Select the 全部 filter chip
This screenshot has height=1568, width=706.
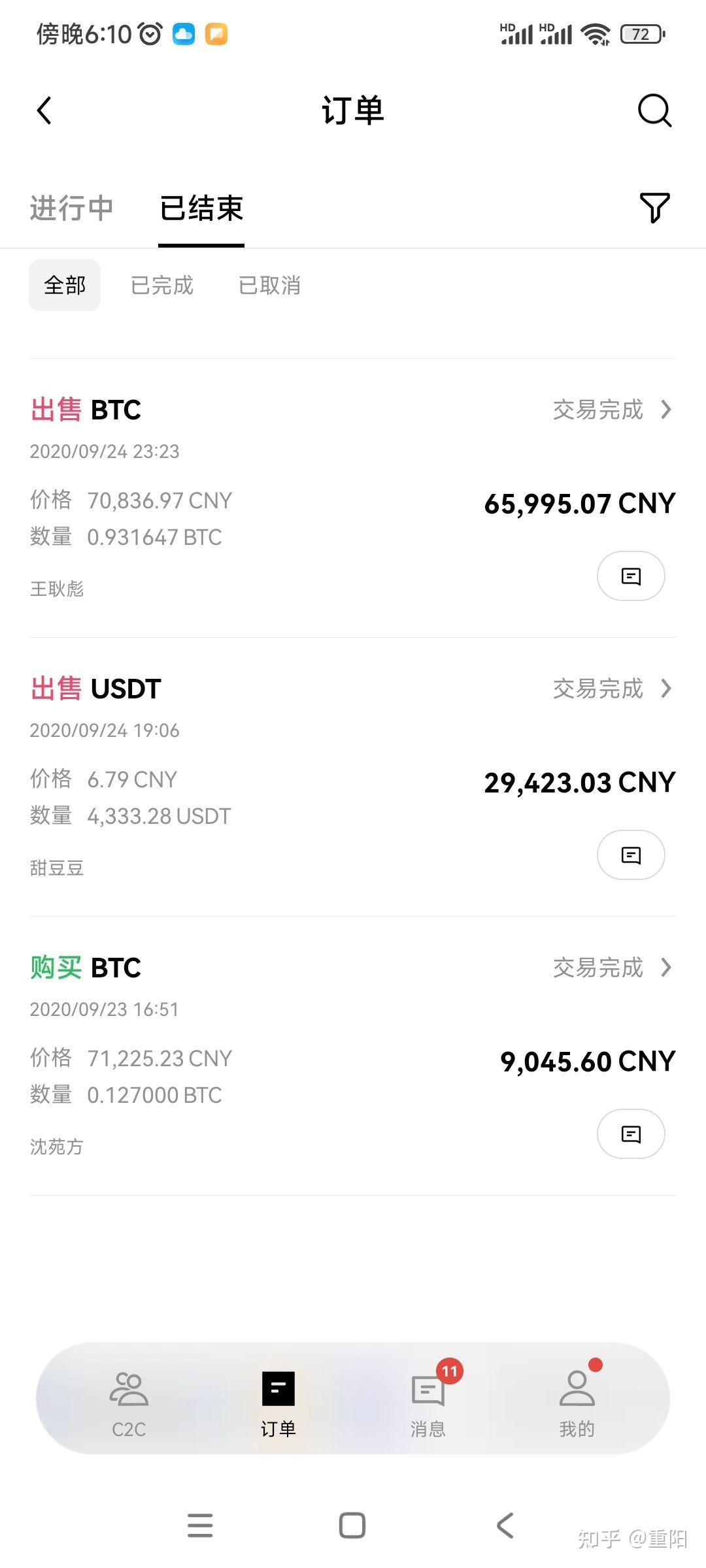pyautogui.click(x=65, y=286)
